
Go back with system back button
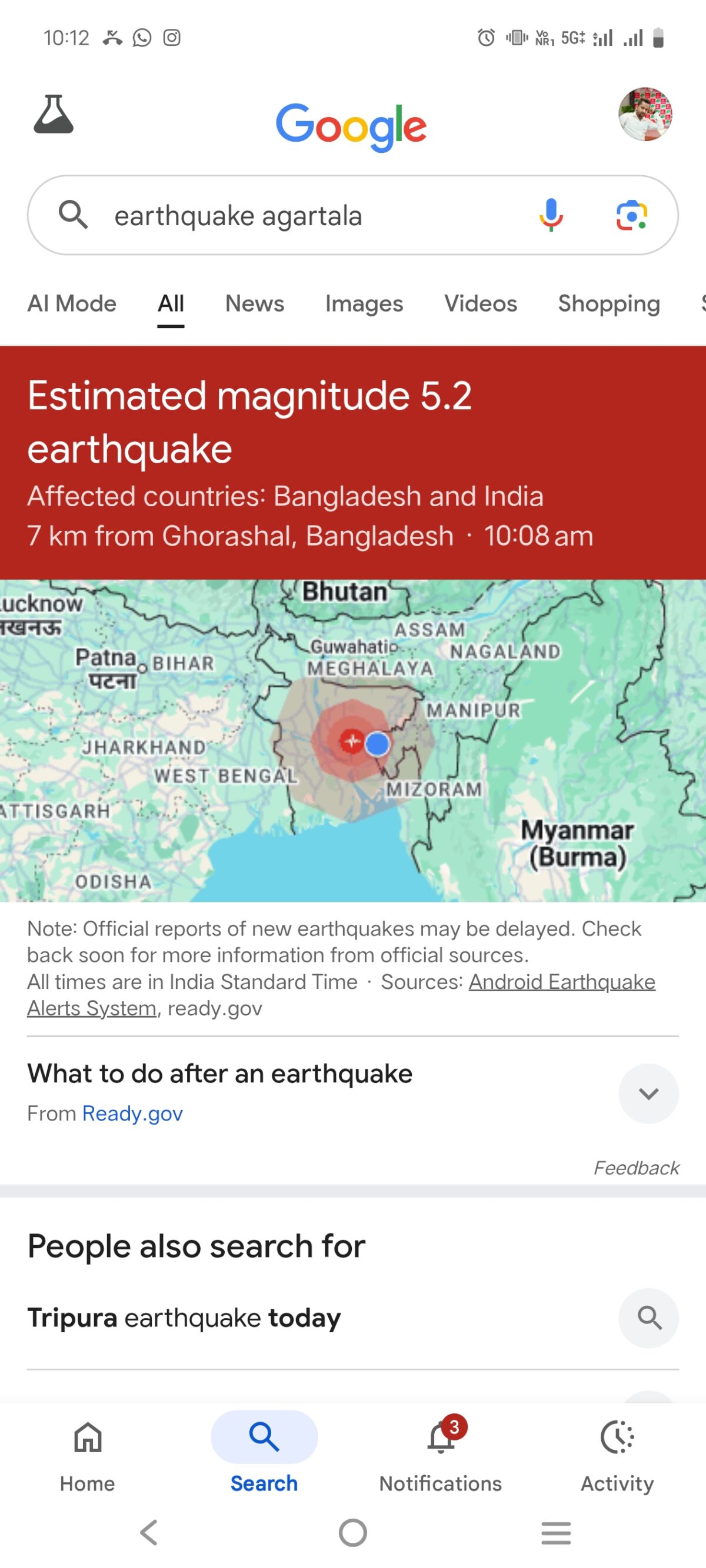[149, 1532]
